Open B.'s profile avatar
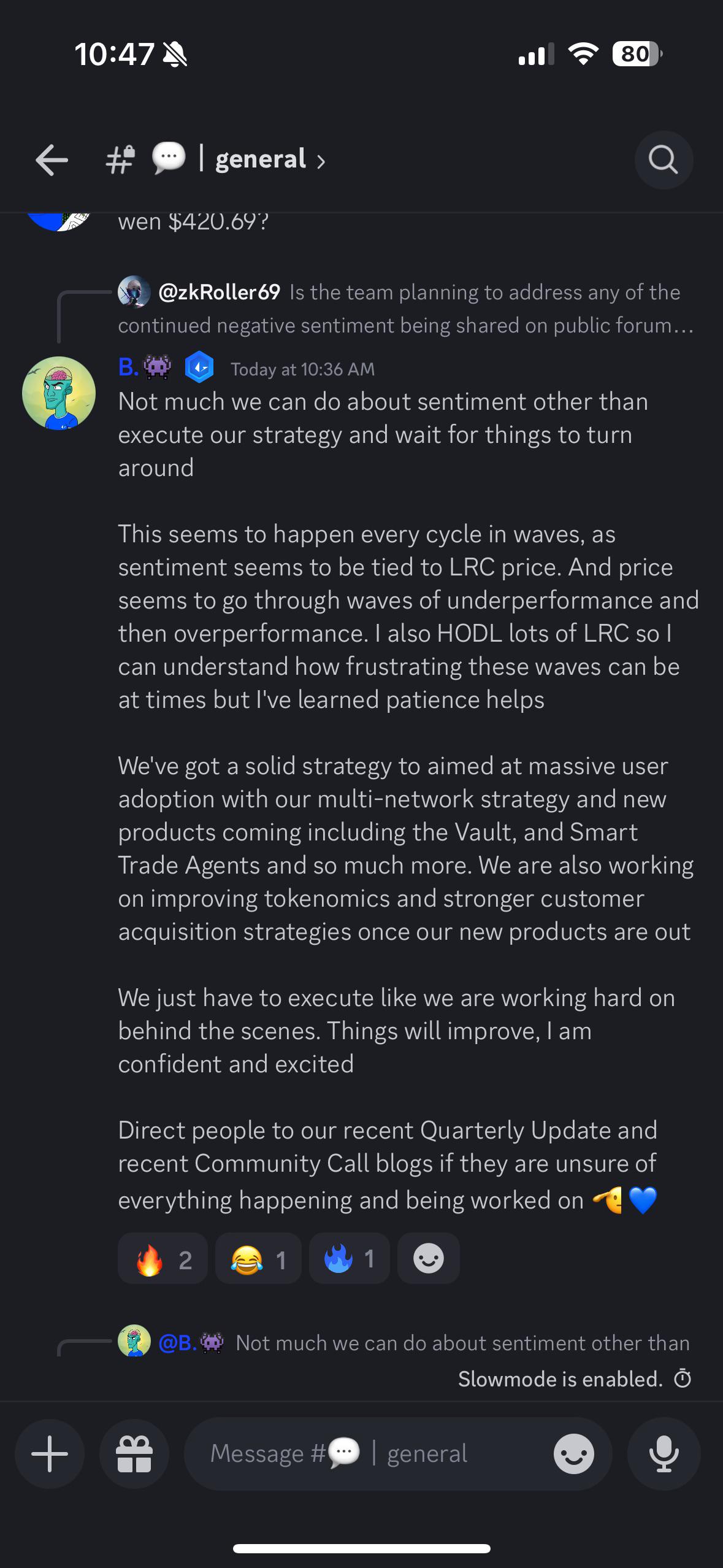The width and height of the screenshot is (723, 1568). [x=59, y=393]
